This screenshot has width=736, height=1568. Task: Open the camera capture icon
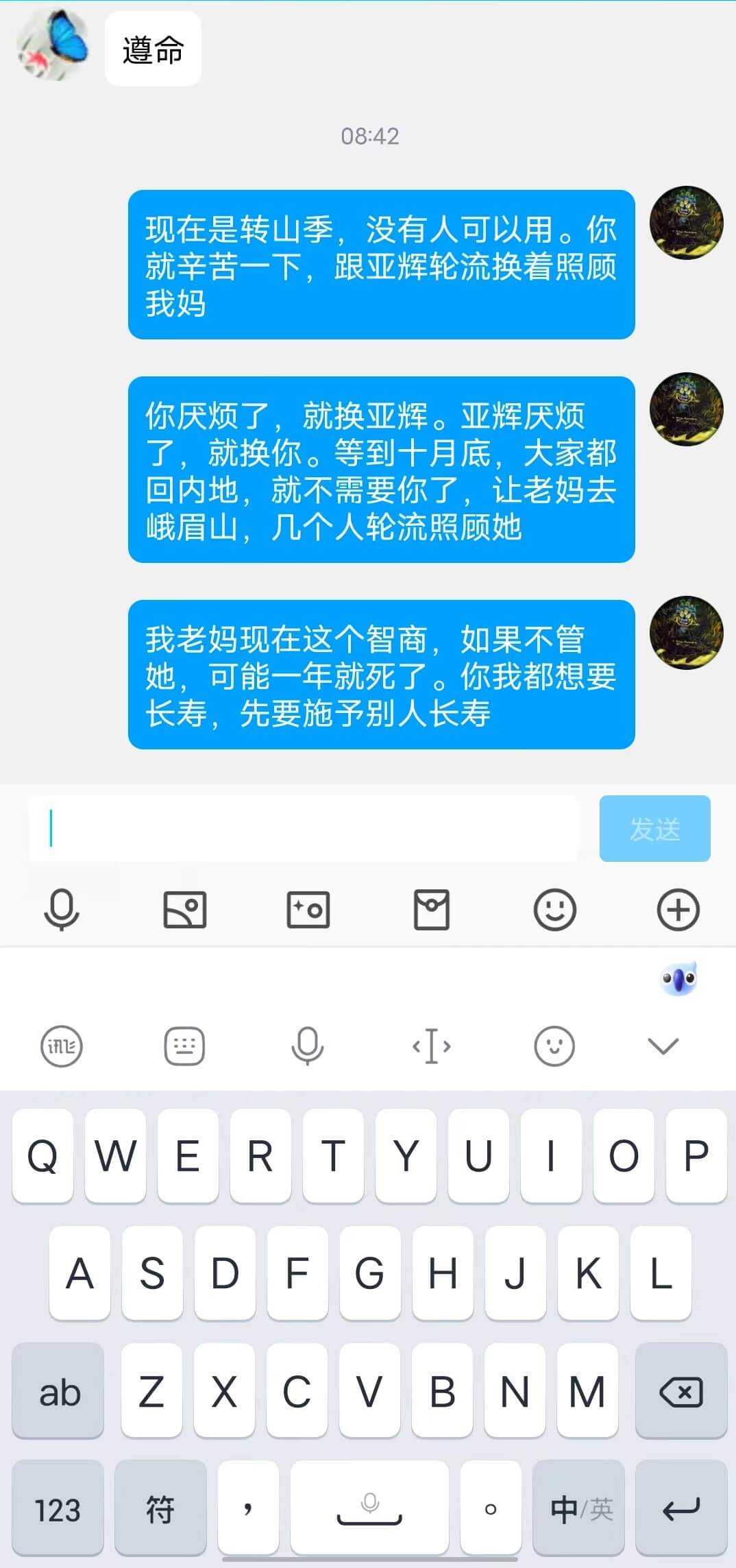(x=308, y=910)
